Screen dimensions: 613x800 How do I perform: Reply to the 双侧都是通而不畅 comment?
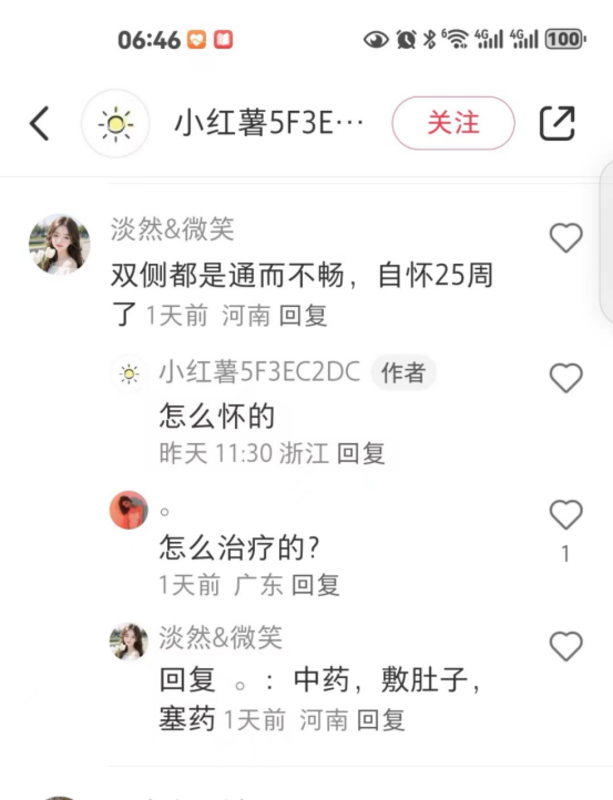(303, 316)
